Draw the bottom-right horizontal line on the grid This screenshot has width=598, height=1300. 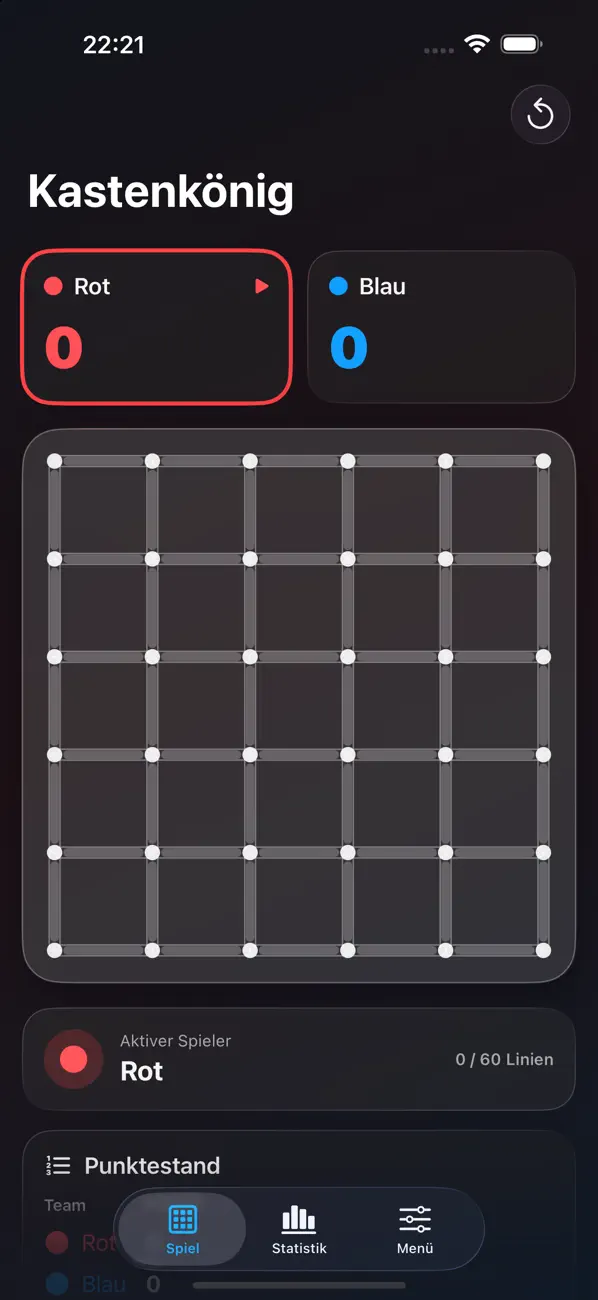pyautogui.click(x=494, y=950)
